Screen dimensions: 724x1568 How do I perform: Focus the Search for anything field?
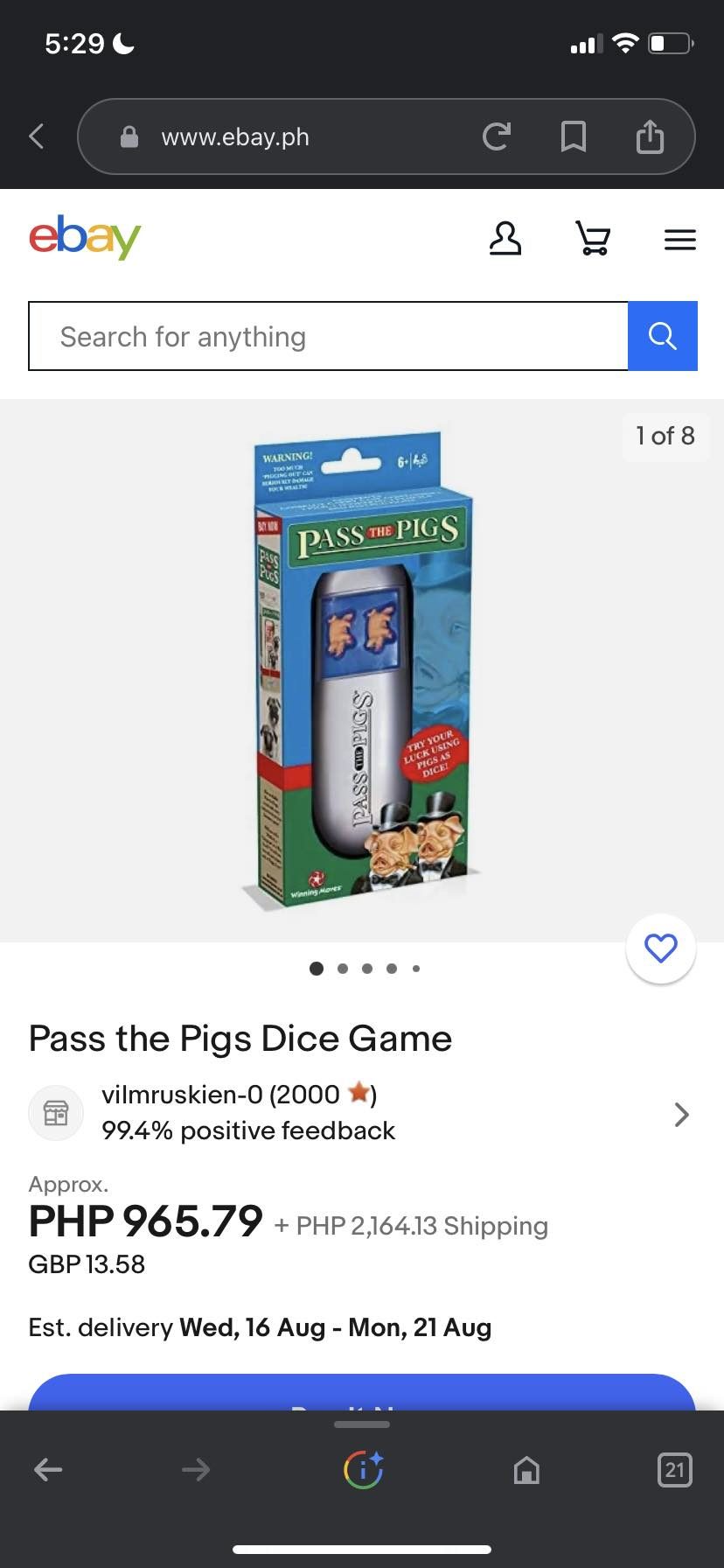(328, 336)
